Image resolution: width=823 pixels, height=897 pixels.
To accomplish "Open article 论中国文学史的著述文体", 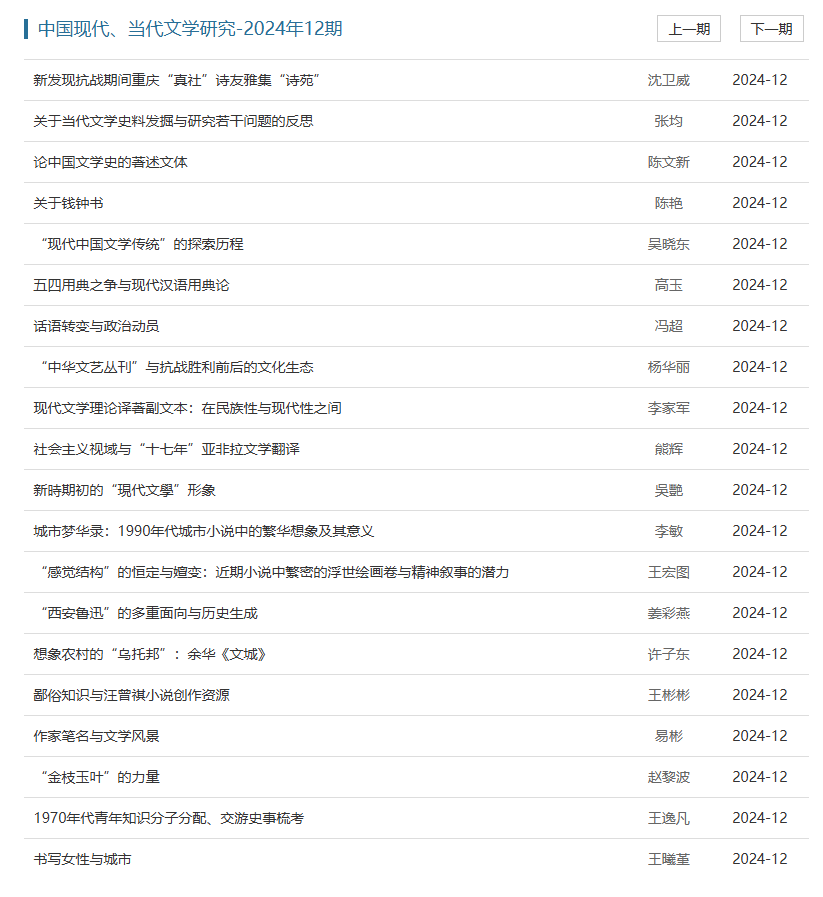I will [110, 162].
